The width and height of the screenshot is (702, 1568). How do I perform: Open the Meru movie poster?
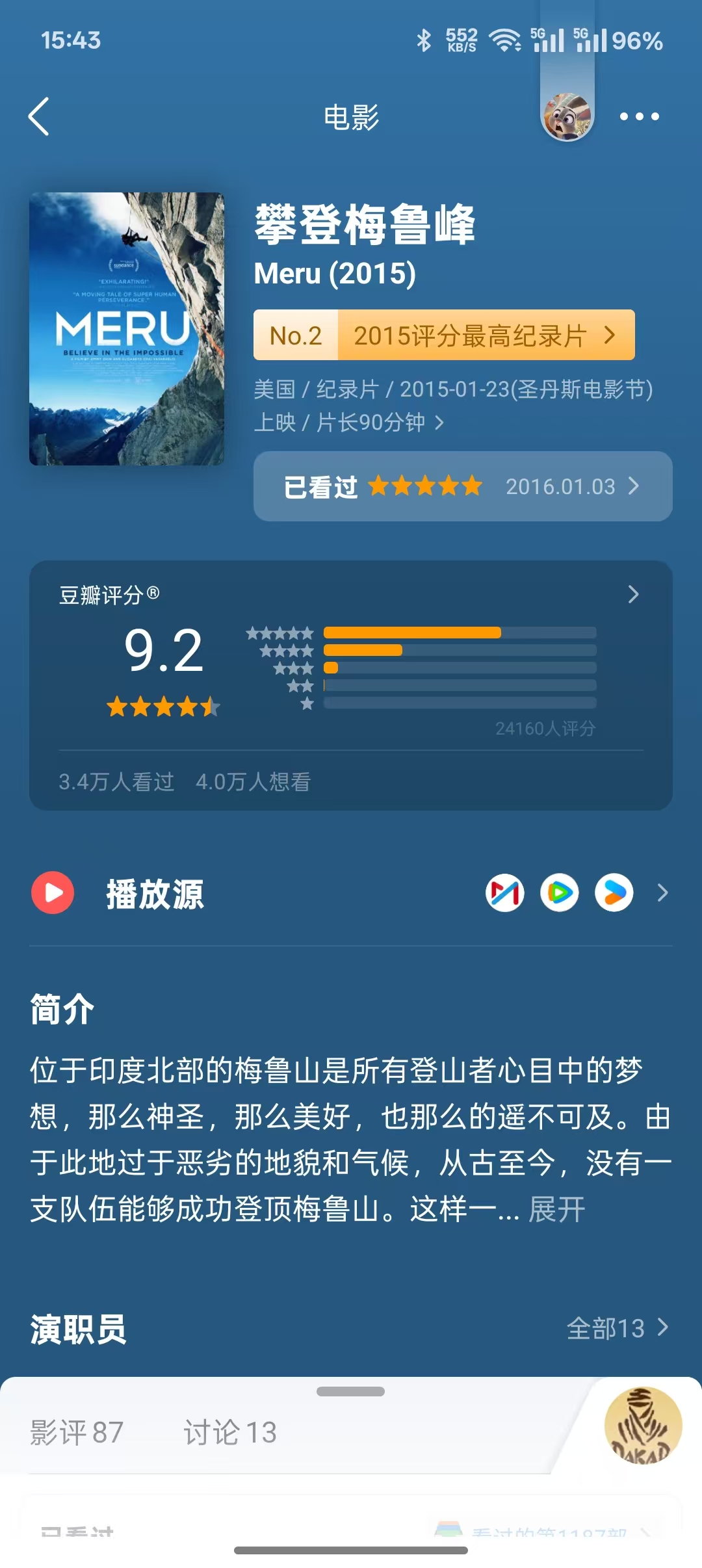click(127, 329)
